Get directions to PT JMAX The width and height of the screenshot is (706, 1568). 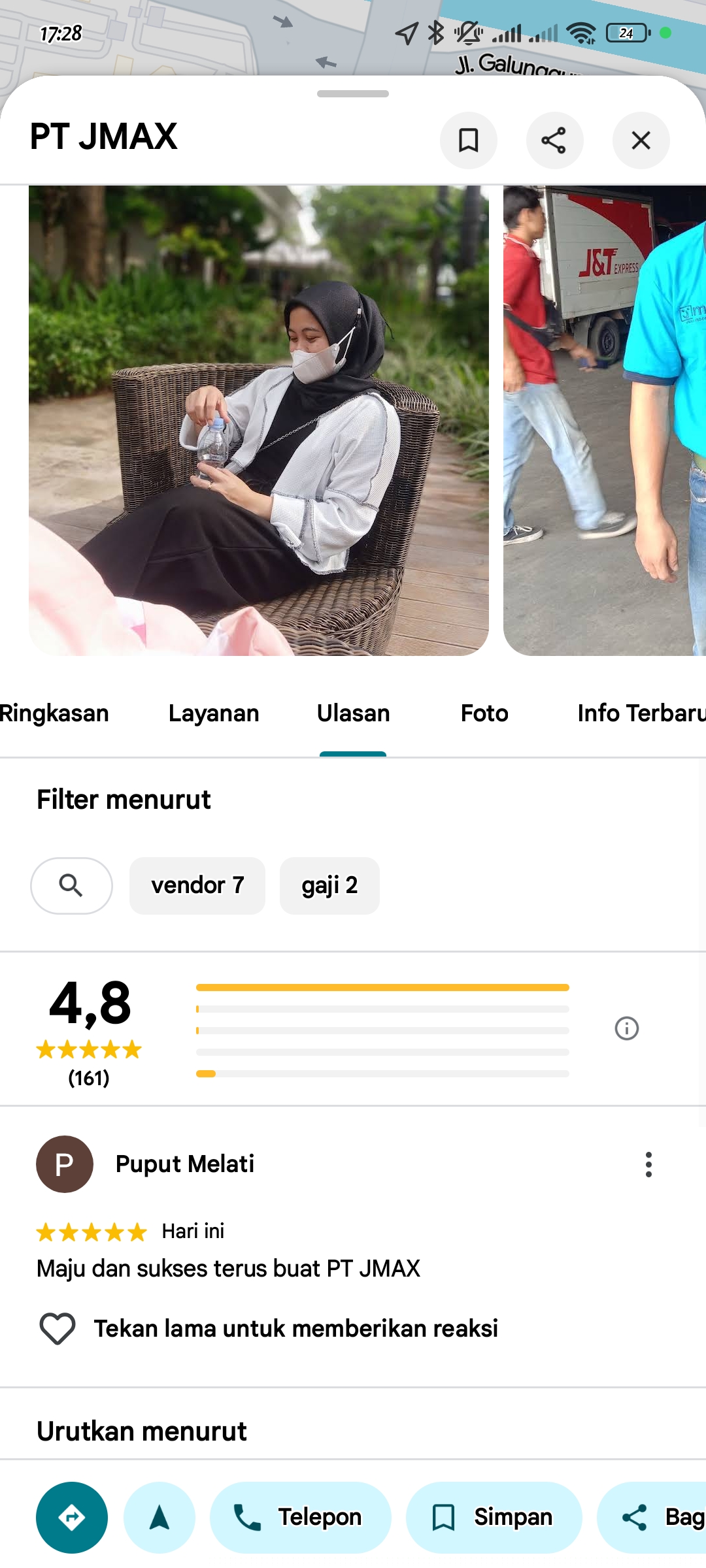pyautogui.click(x=72, y=1517)
